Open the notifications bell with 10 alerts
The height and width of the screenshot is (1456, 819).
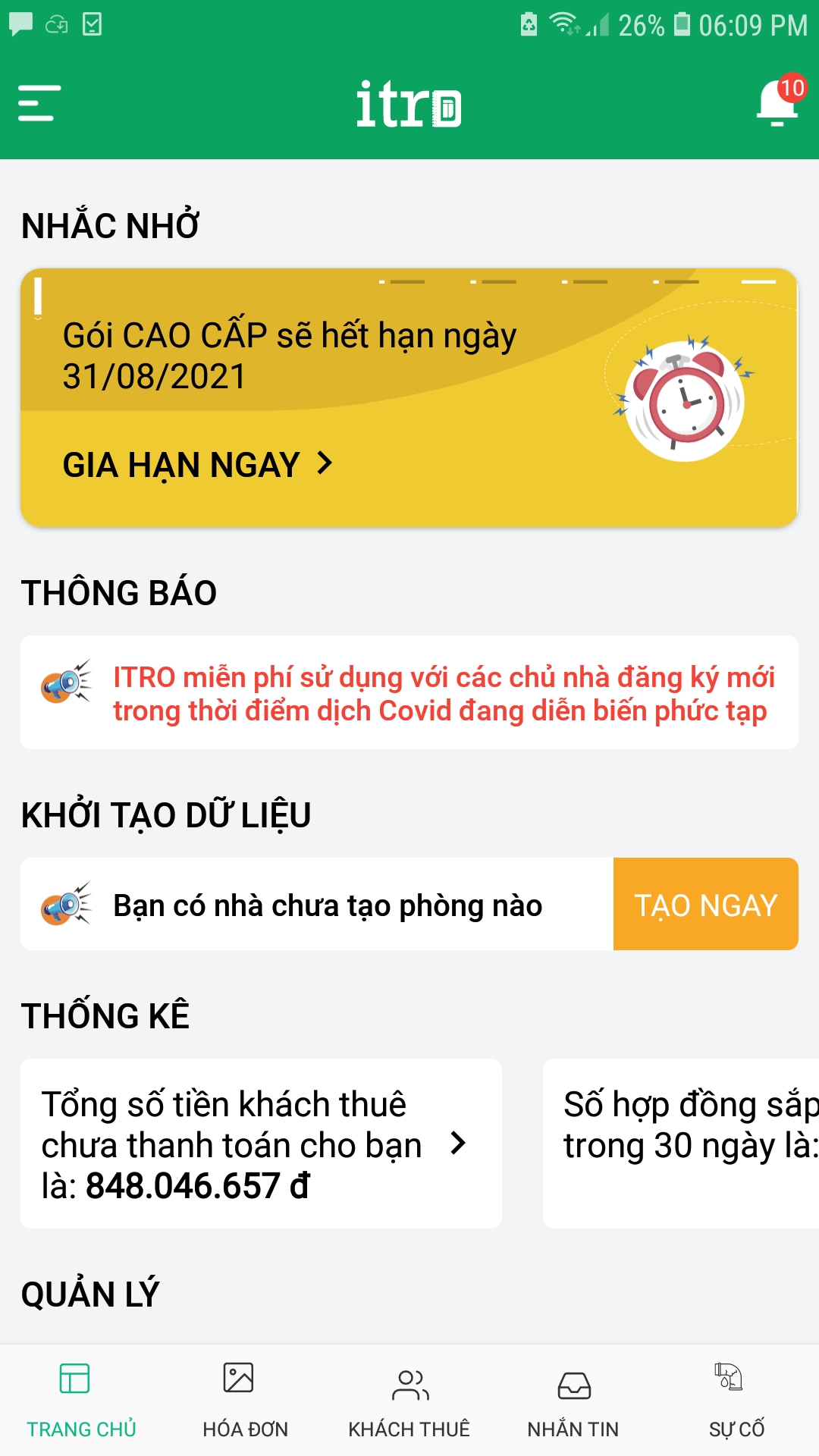[x=778, y=103]
